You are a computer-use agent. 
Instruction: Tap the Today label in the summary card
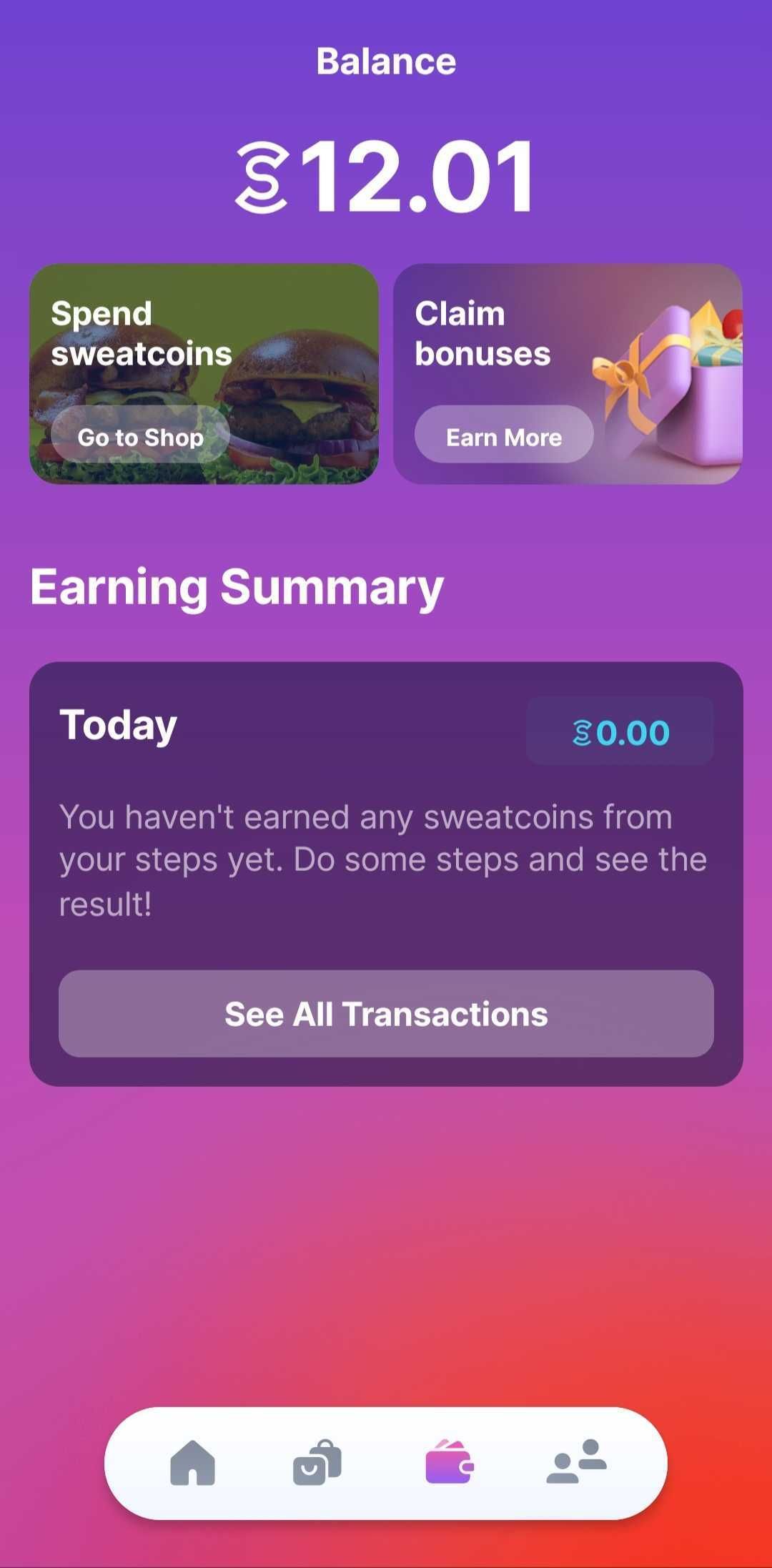click(x=118, y=724)
